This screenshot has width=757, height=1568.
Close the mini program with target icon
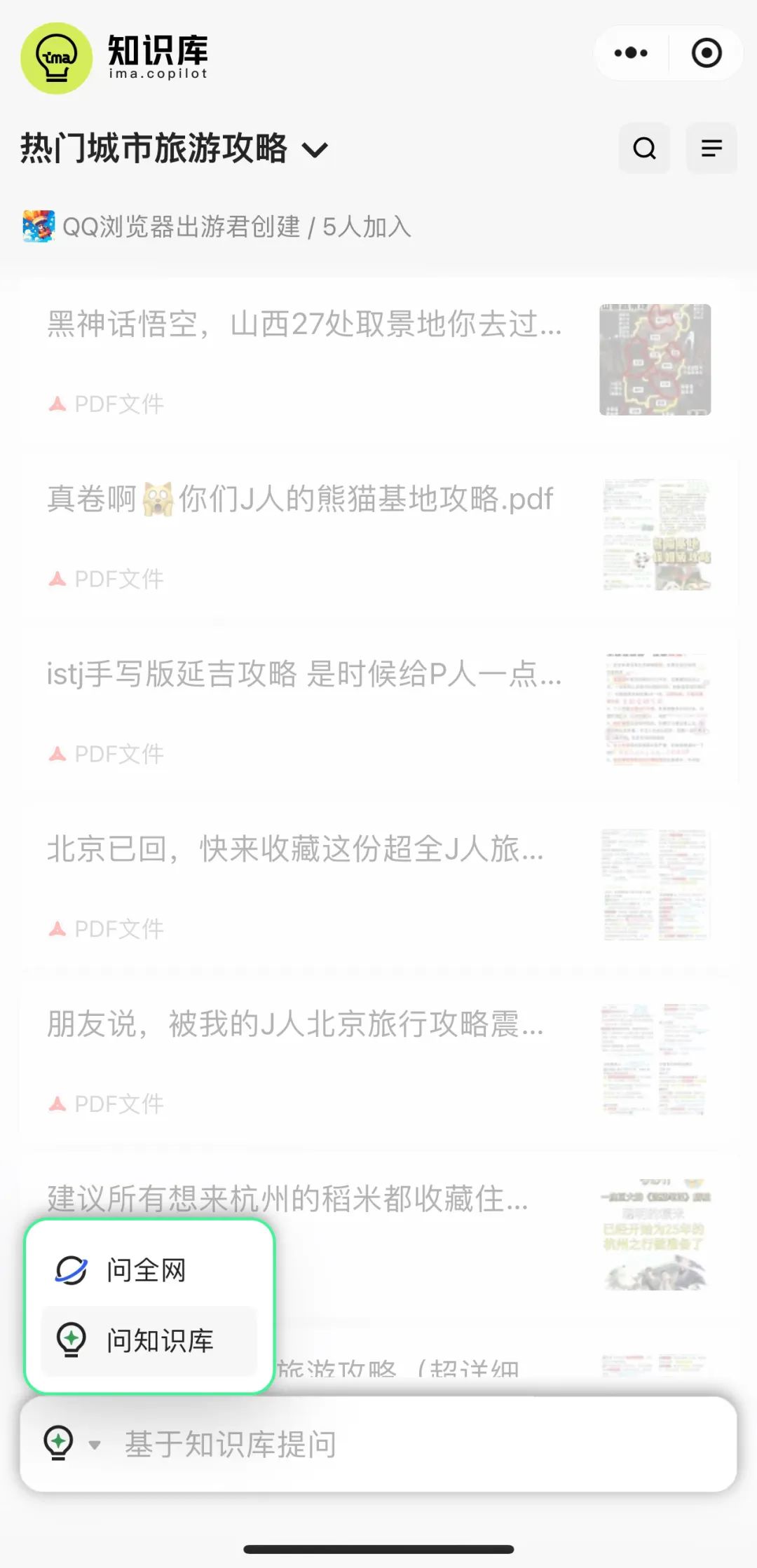pyautogui.click(x=706, y=53)
